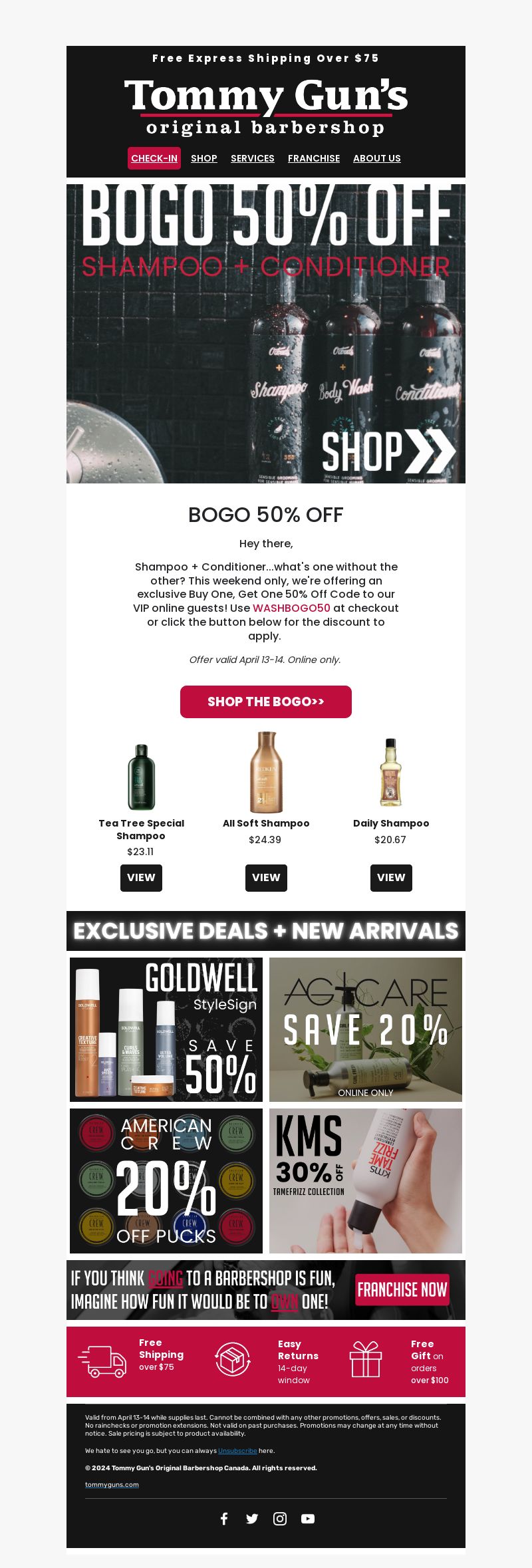532x1568 pixels.
Task: Open the Facebook icon
Action: click(x=224, y=1518)
